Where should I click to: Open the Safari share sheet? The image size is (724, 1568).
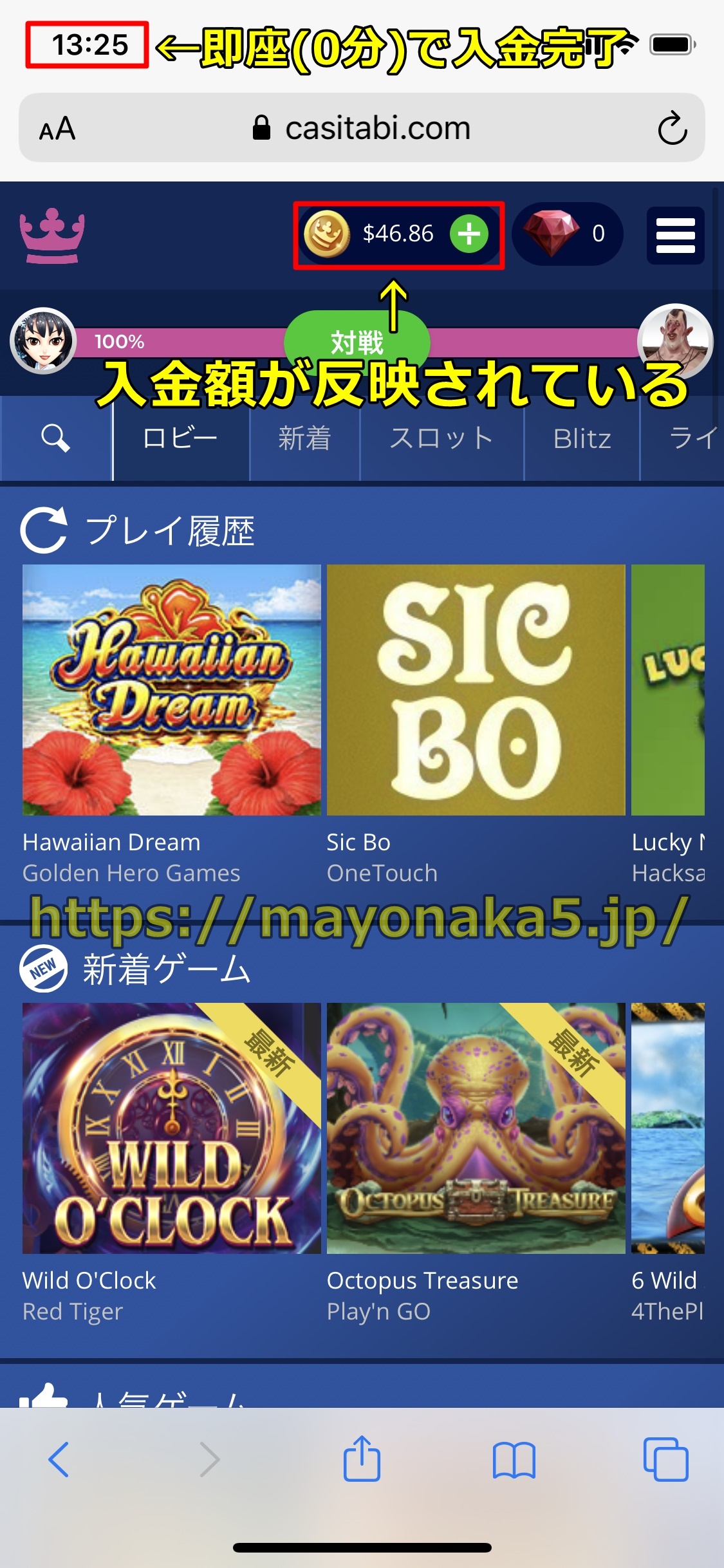point(362,1459)
